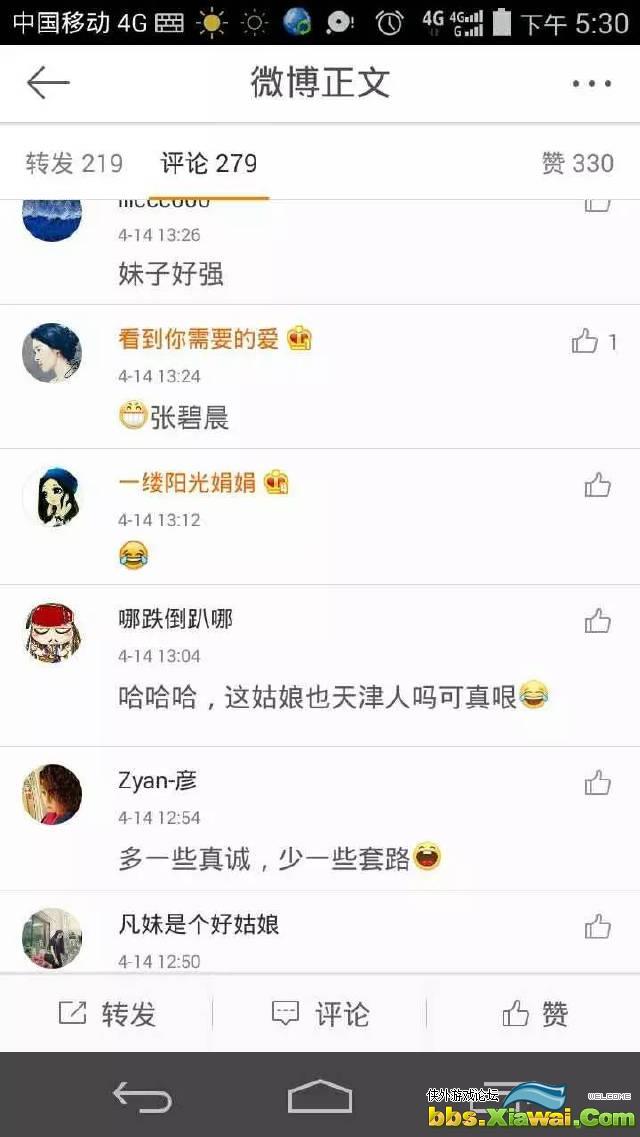Repost with the bottom 转发 button
The width and height of the screenshot is (640, 1137).
107,1014
